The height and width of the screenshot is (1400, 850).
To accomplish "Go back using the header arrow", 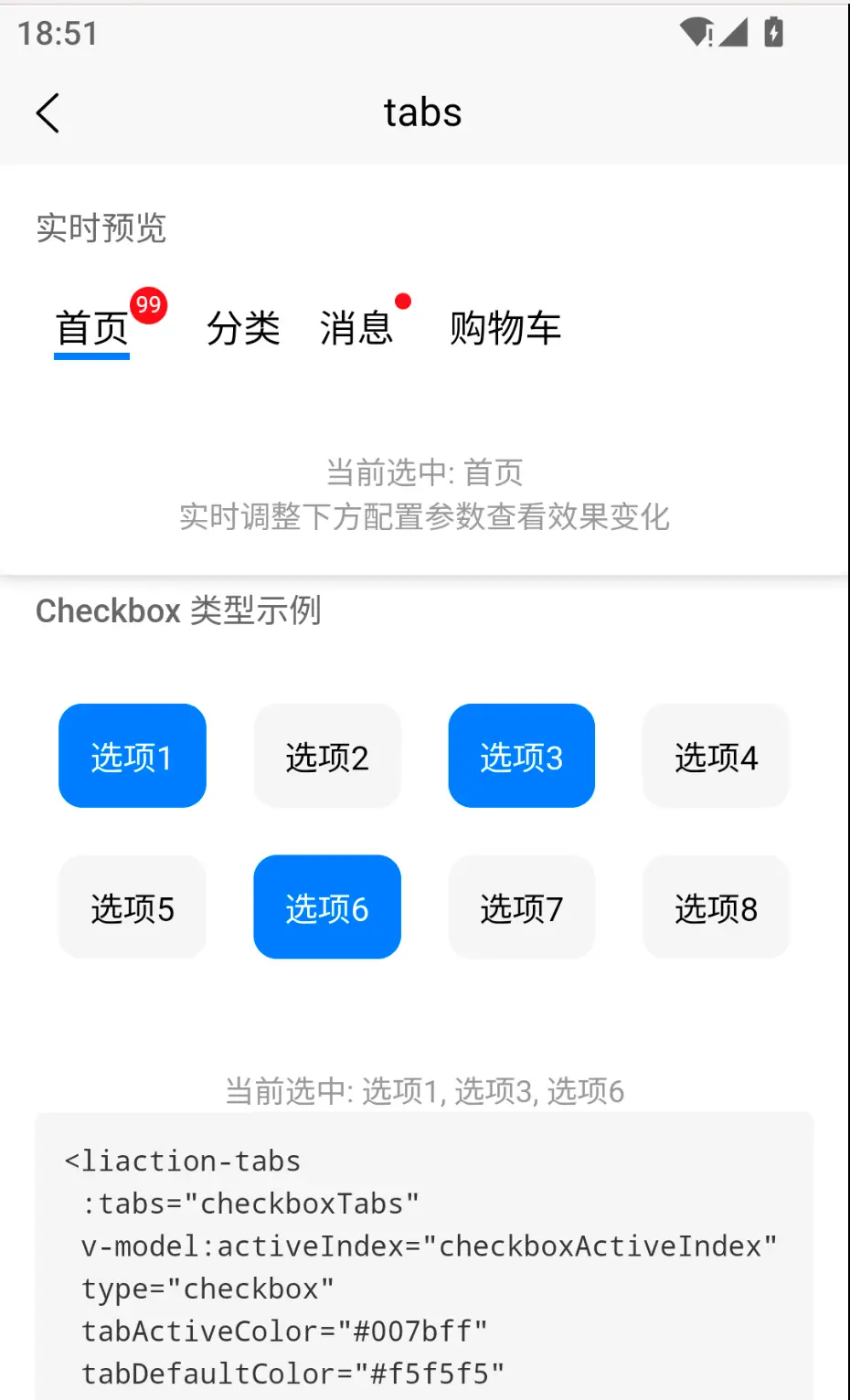I will click(x=48, y=113).
